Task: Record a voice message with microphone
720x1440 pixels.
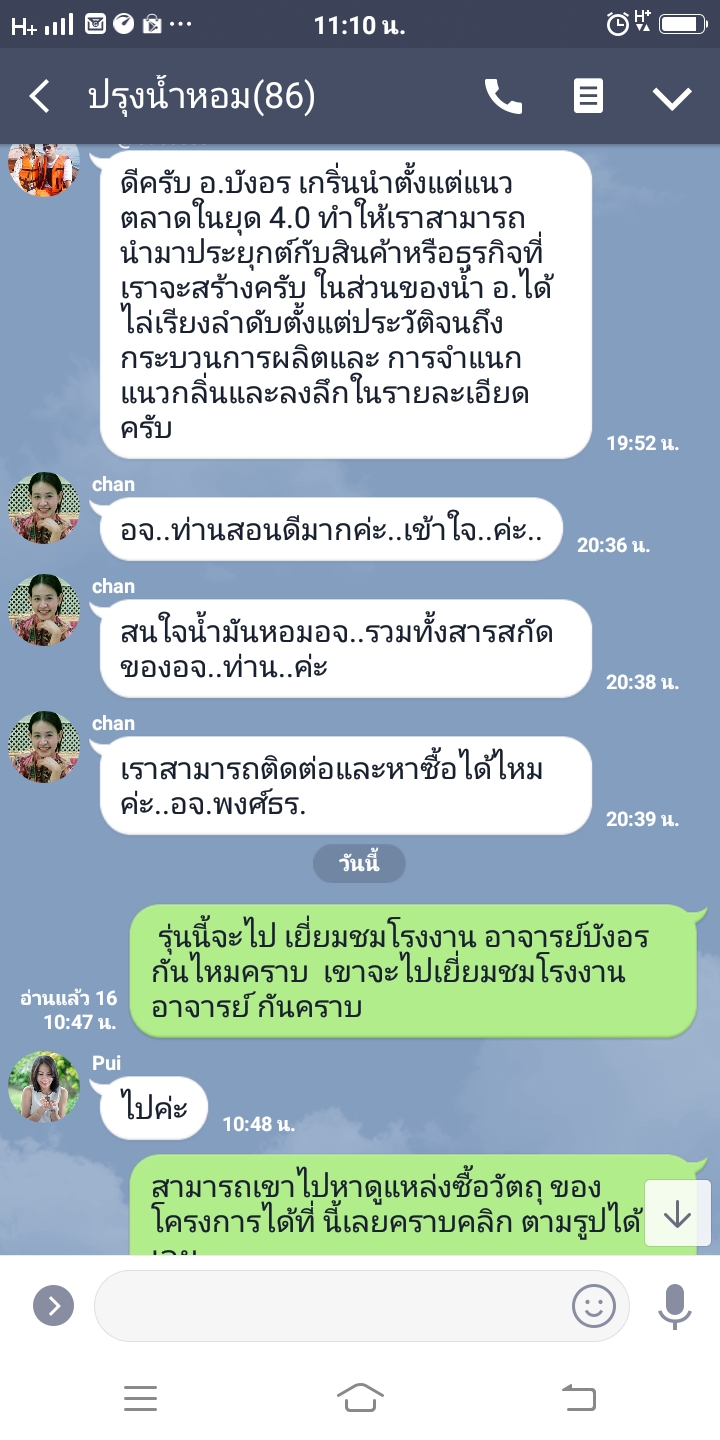Action: [x=675, y=1305]
